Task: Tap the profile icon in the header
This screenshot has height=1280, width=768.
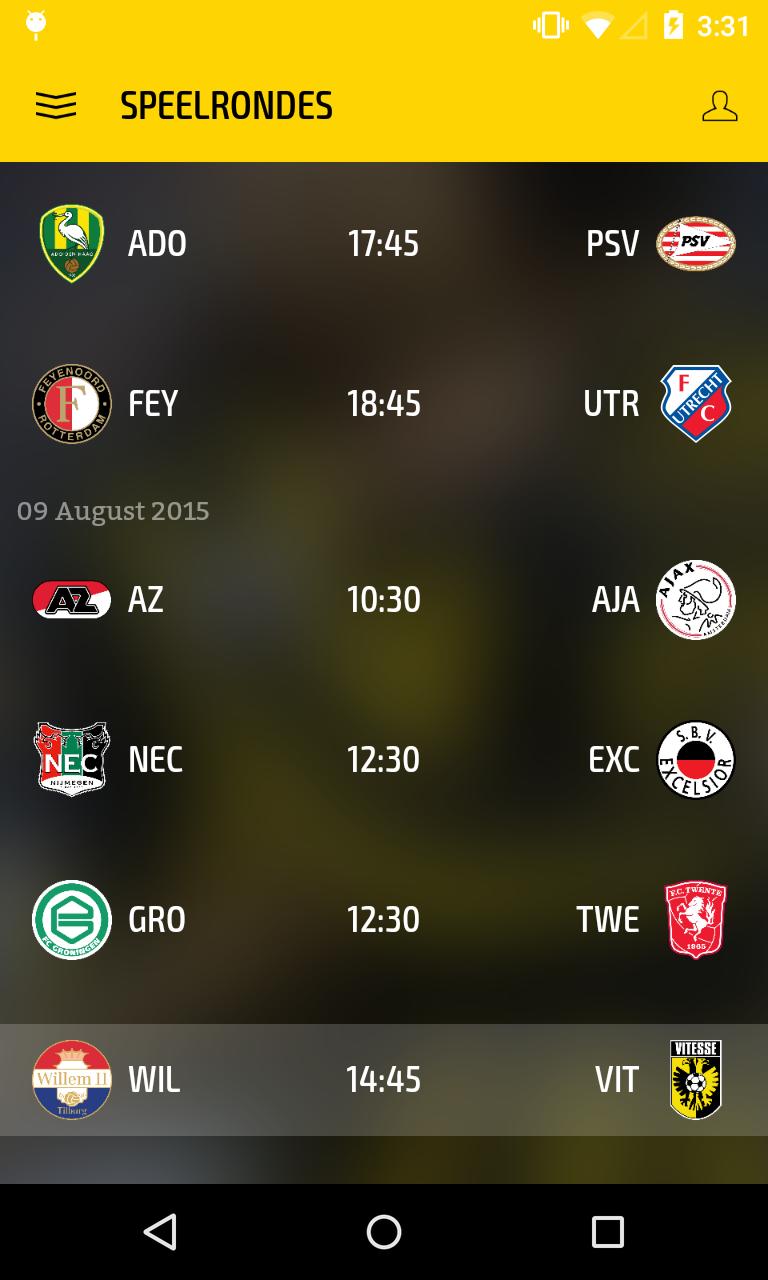Action: (x=718, y=104)
